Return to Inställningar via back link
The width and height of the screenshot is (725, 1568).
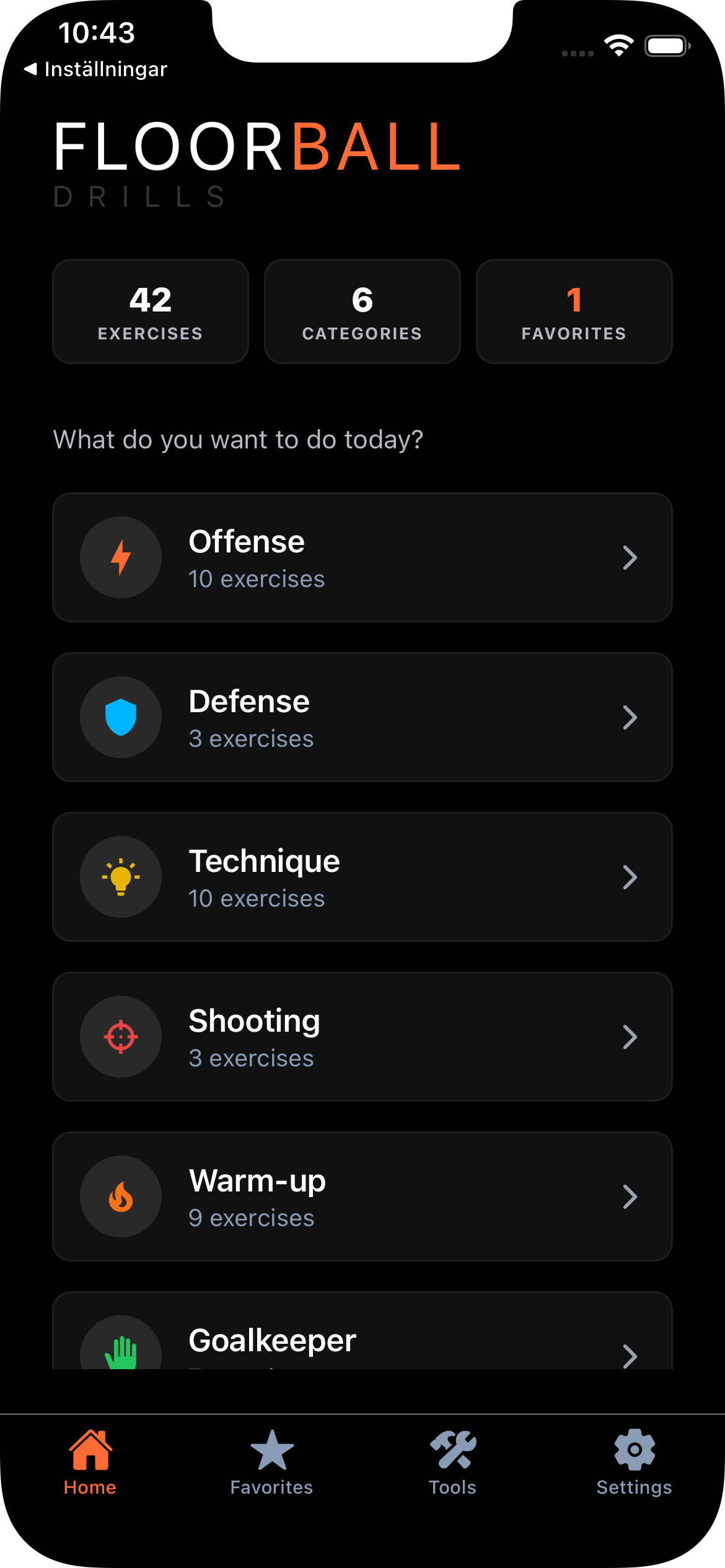pyautogui.click(x=96, y=69)
